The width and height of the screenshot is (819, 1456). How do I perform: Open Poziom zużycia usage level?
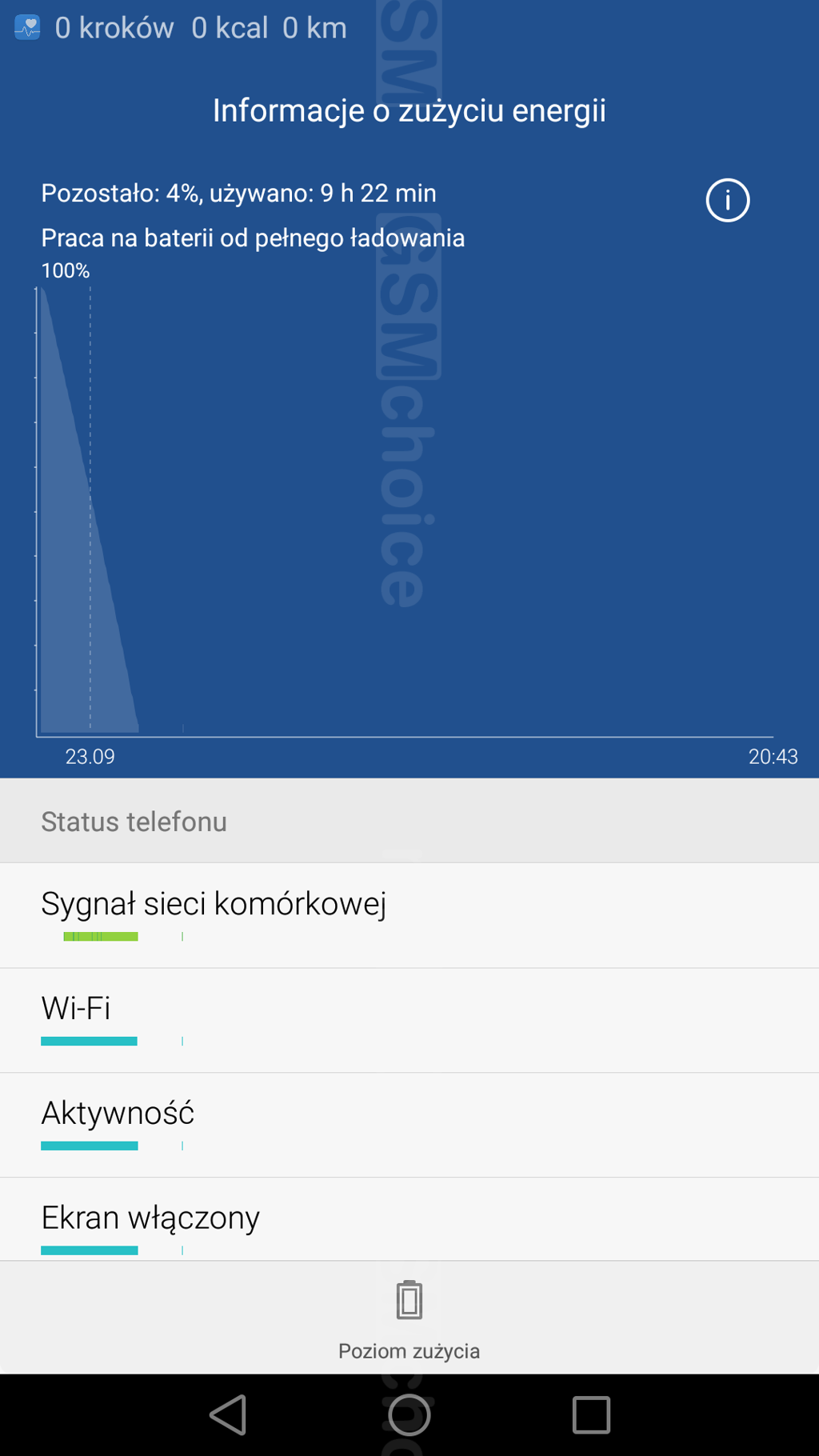point(409,1318)
